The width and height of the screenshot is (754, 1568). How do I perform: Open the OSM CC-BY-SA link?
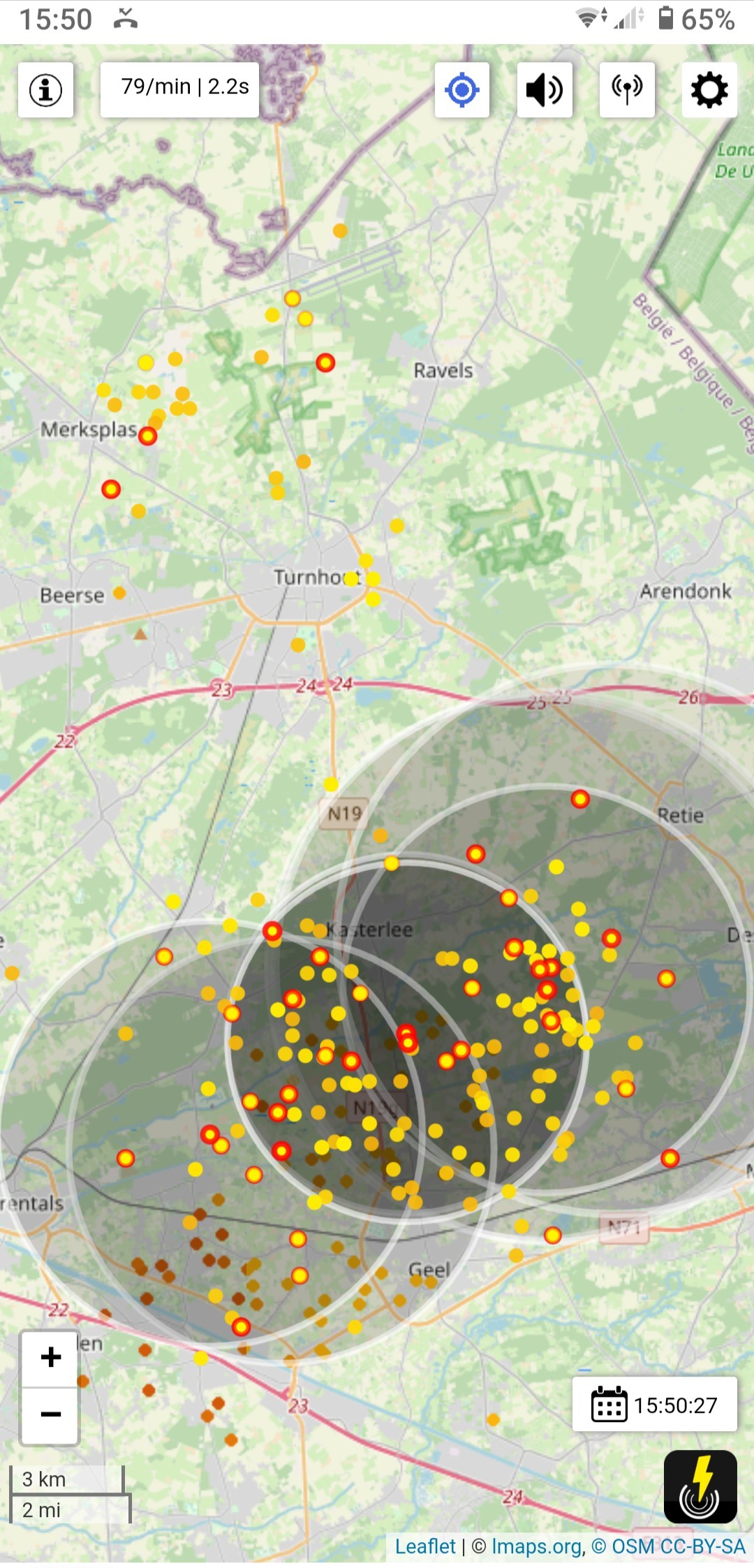[x=669, y=1546]
